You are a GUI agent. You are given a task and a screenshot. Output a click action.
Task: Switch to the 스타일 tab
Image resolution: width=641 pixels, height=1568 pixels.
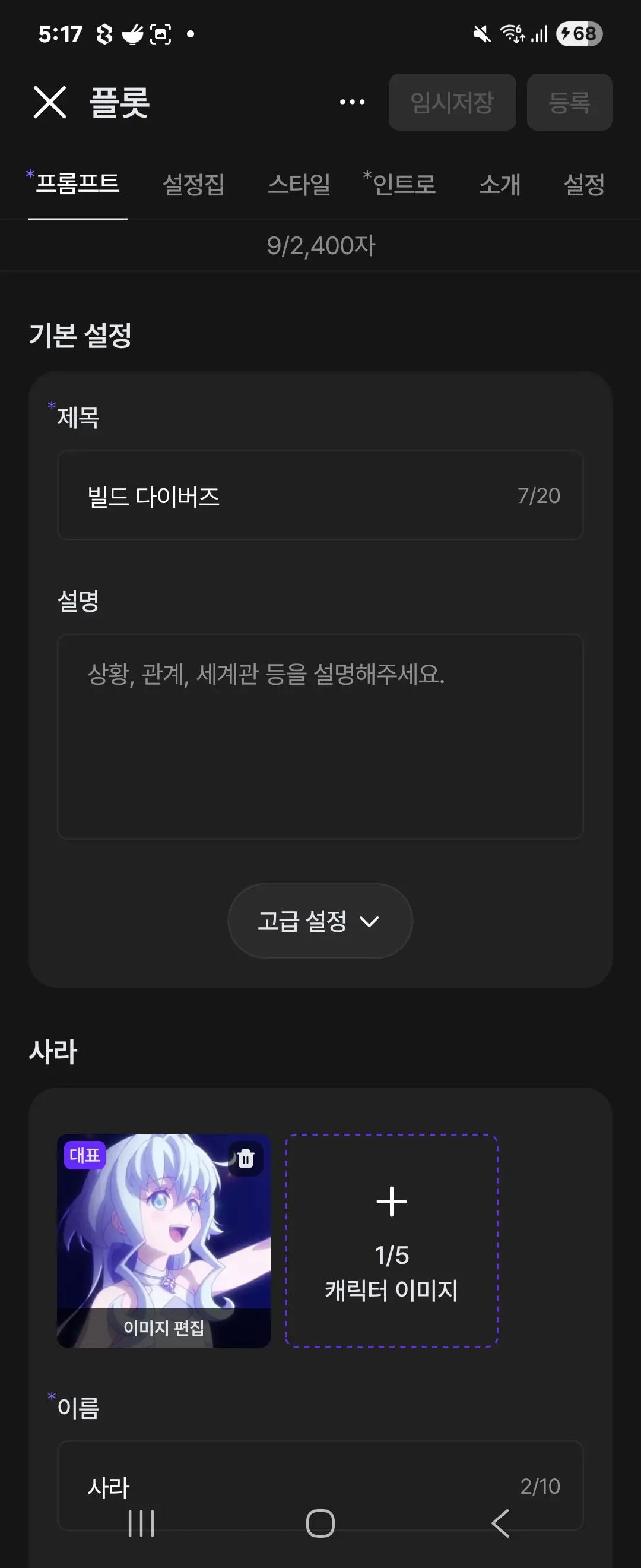(x=299, y=185)
